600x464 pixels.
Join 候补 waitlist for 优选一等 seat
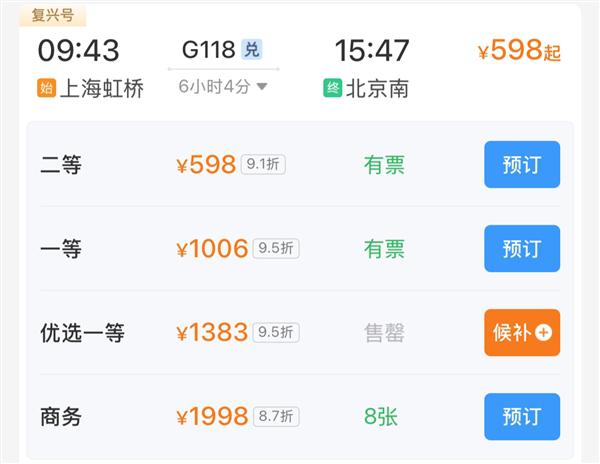pyautogui.click(x=521, y=333)
